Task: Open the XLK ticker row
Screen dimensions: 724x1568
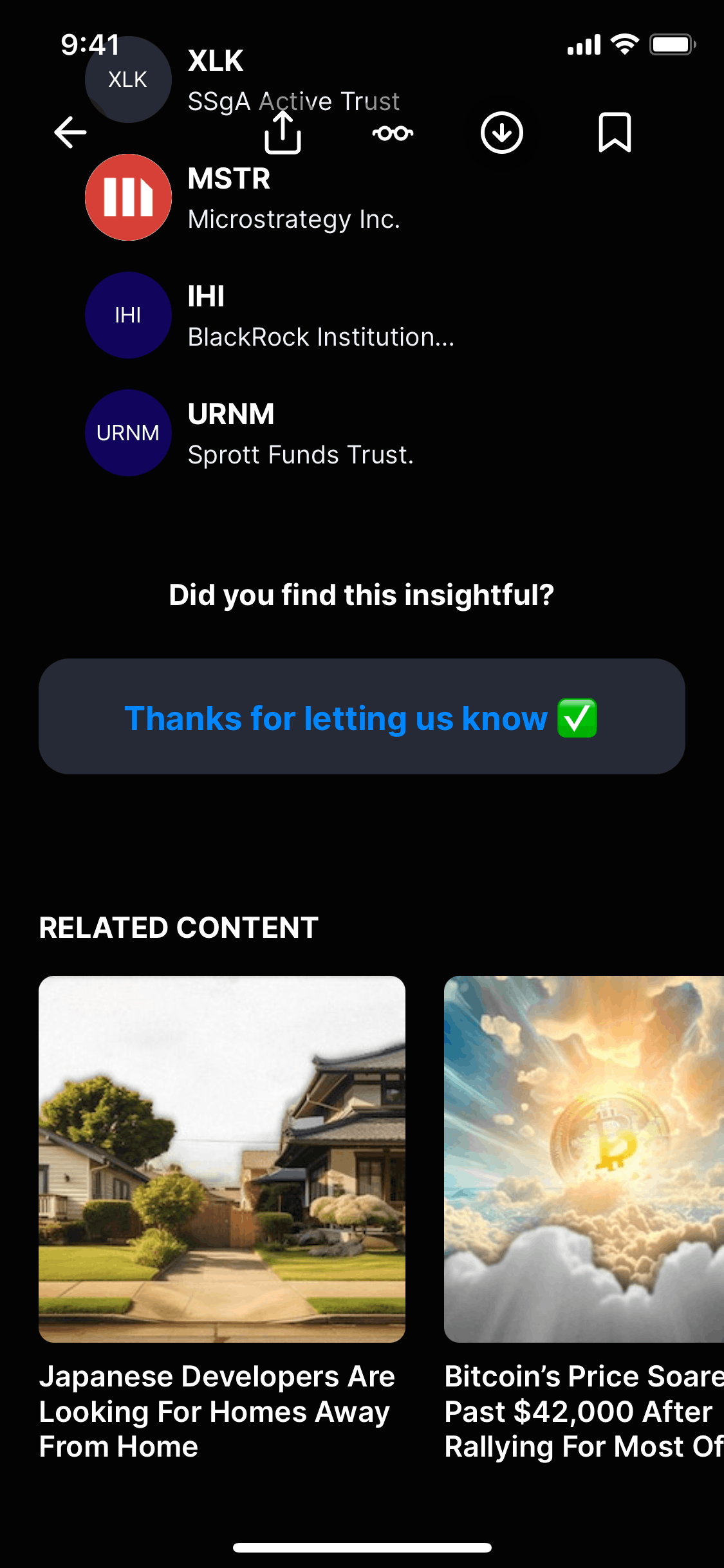Action: click(270, 80)
